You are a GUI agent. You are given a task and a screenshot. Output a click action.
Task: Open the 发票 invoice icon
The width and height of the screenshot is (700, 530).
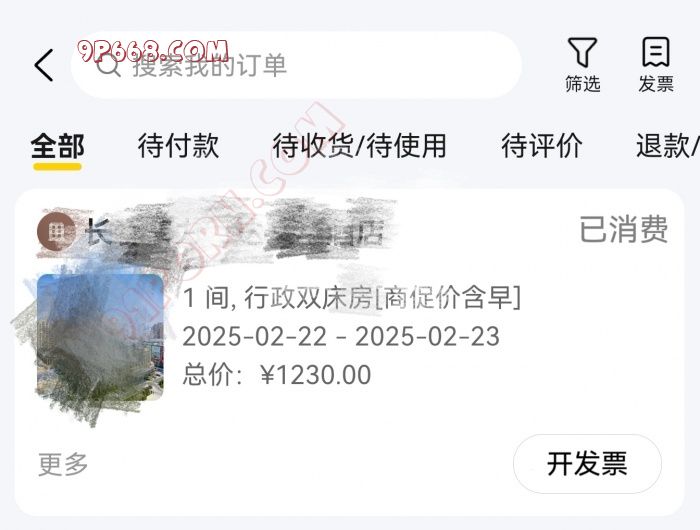[656, 66]
